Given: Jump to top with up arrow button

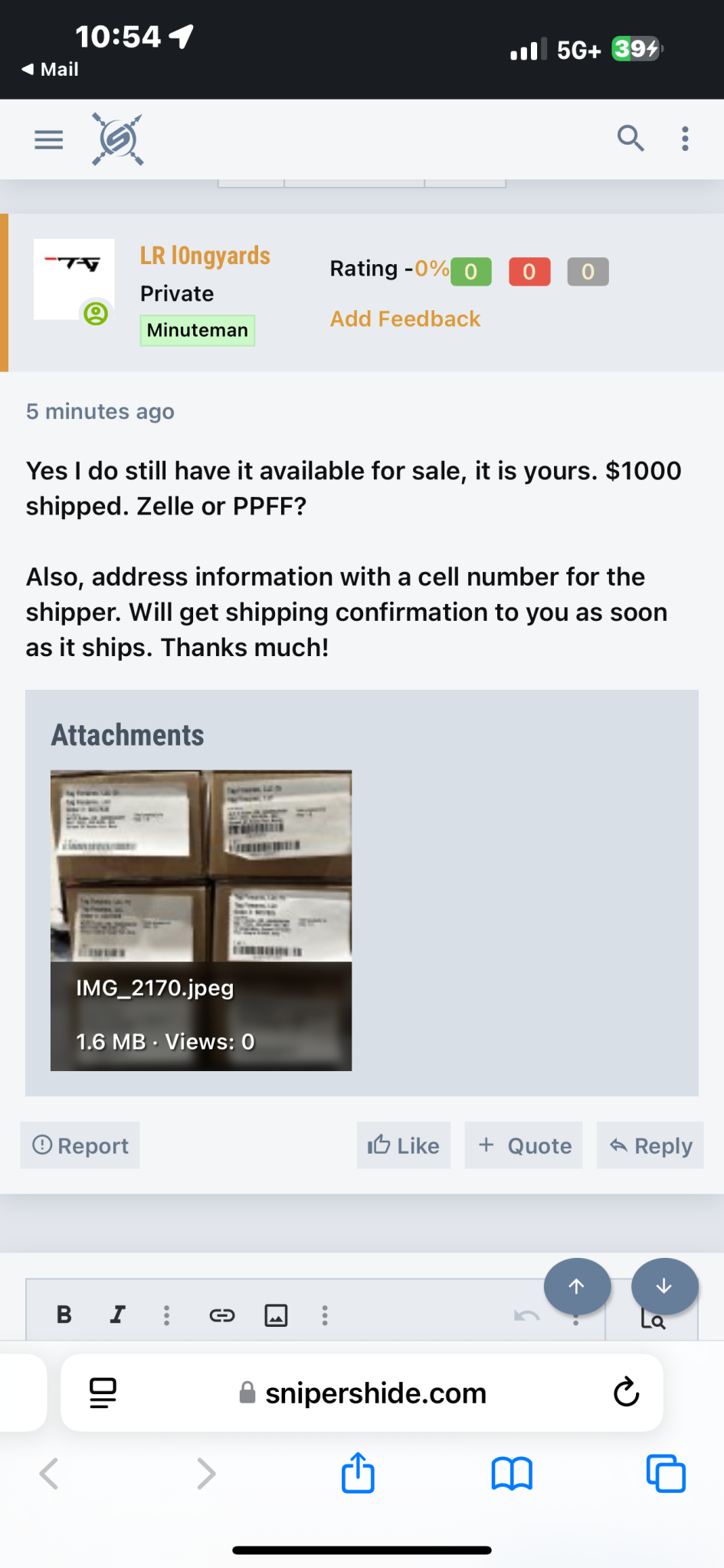Looking at the screenshot, I should (x=577, y=1286).
